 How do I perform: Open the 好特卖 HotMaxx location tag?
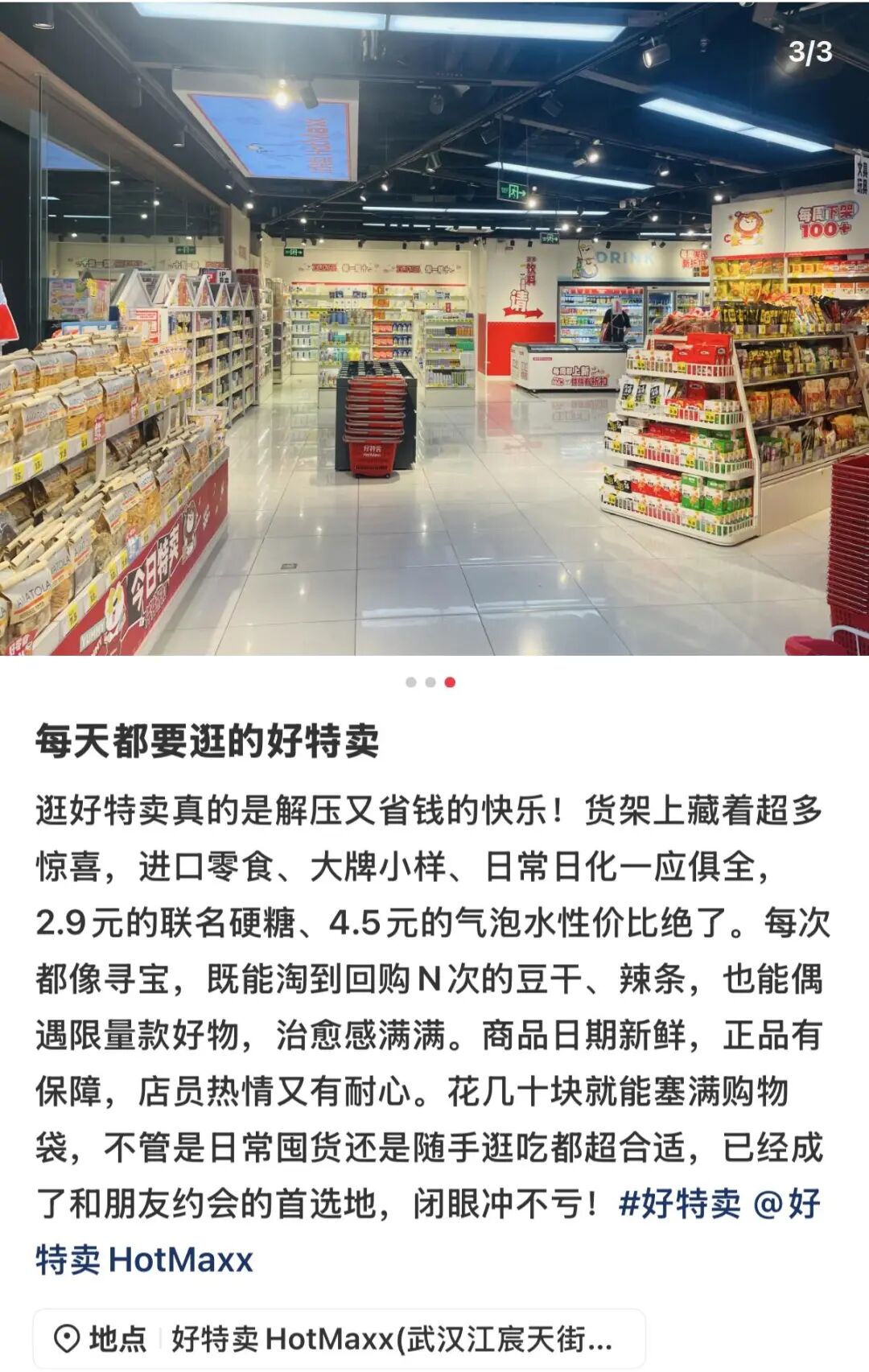pos(338,1339)
